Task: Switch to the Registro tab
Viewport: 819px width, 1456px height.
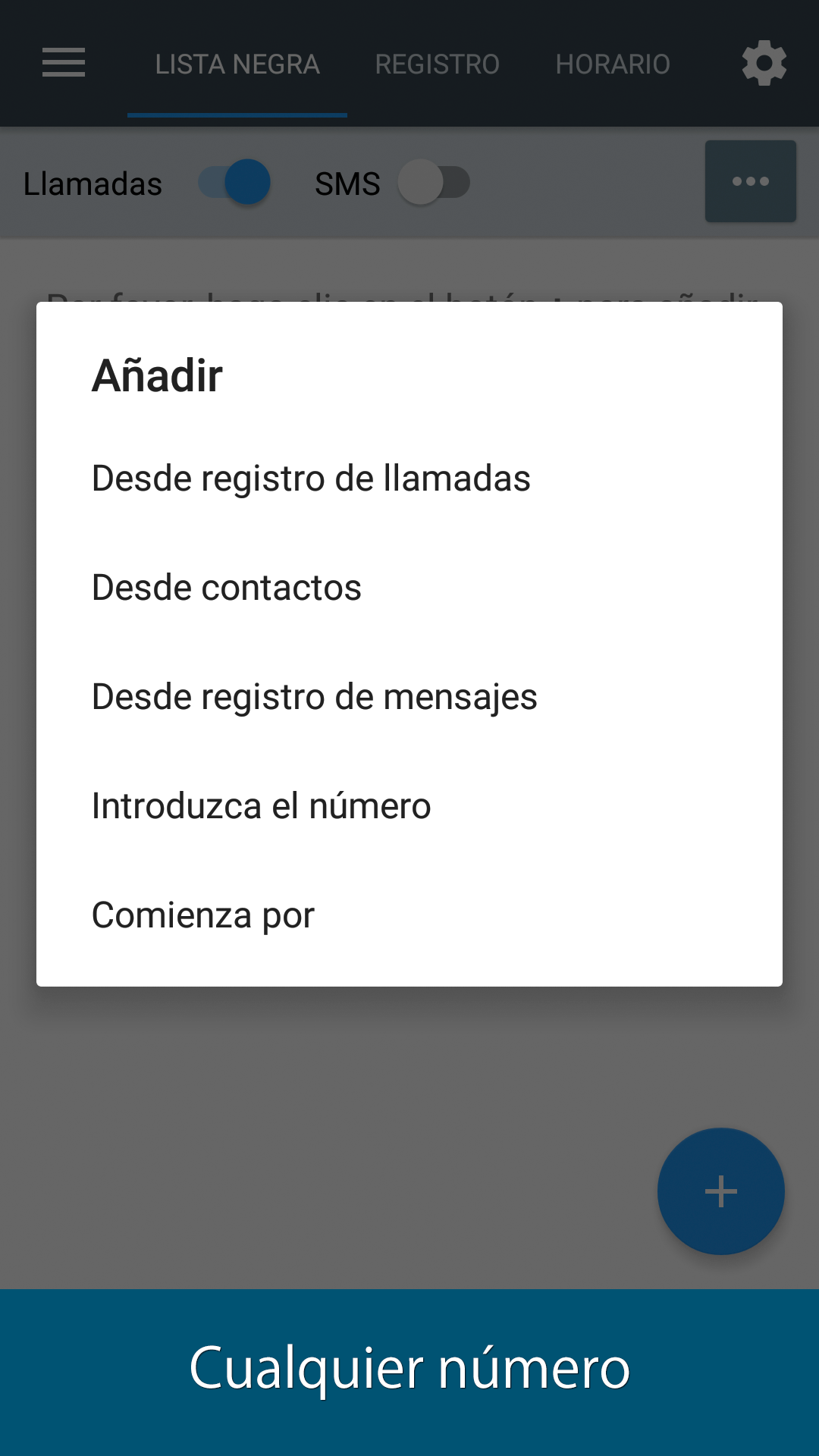Action: (x=437, y=64)
